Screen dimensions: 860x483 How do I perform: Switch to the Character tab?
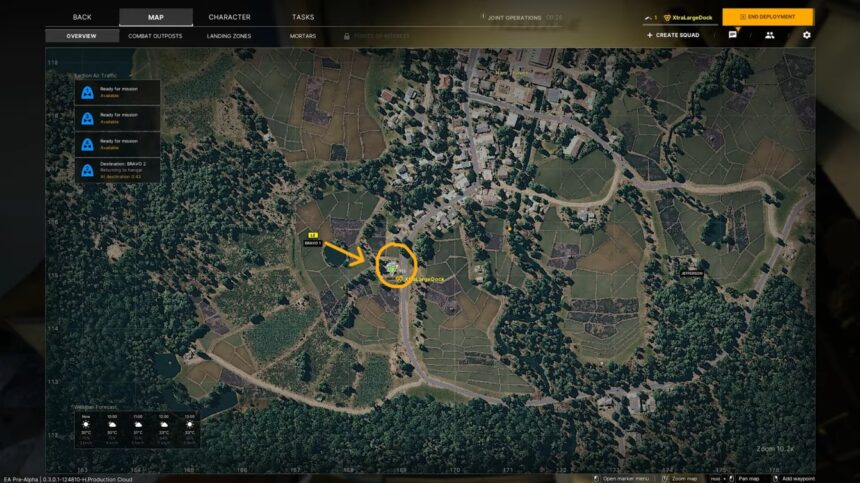point(229,17)
